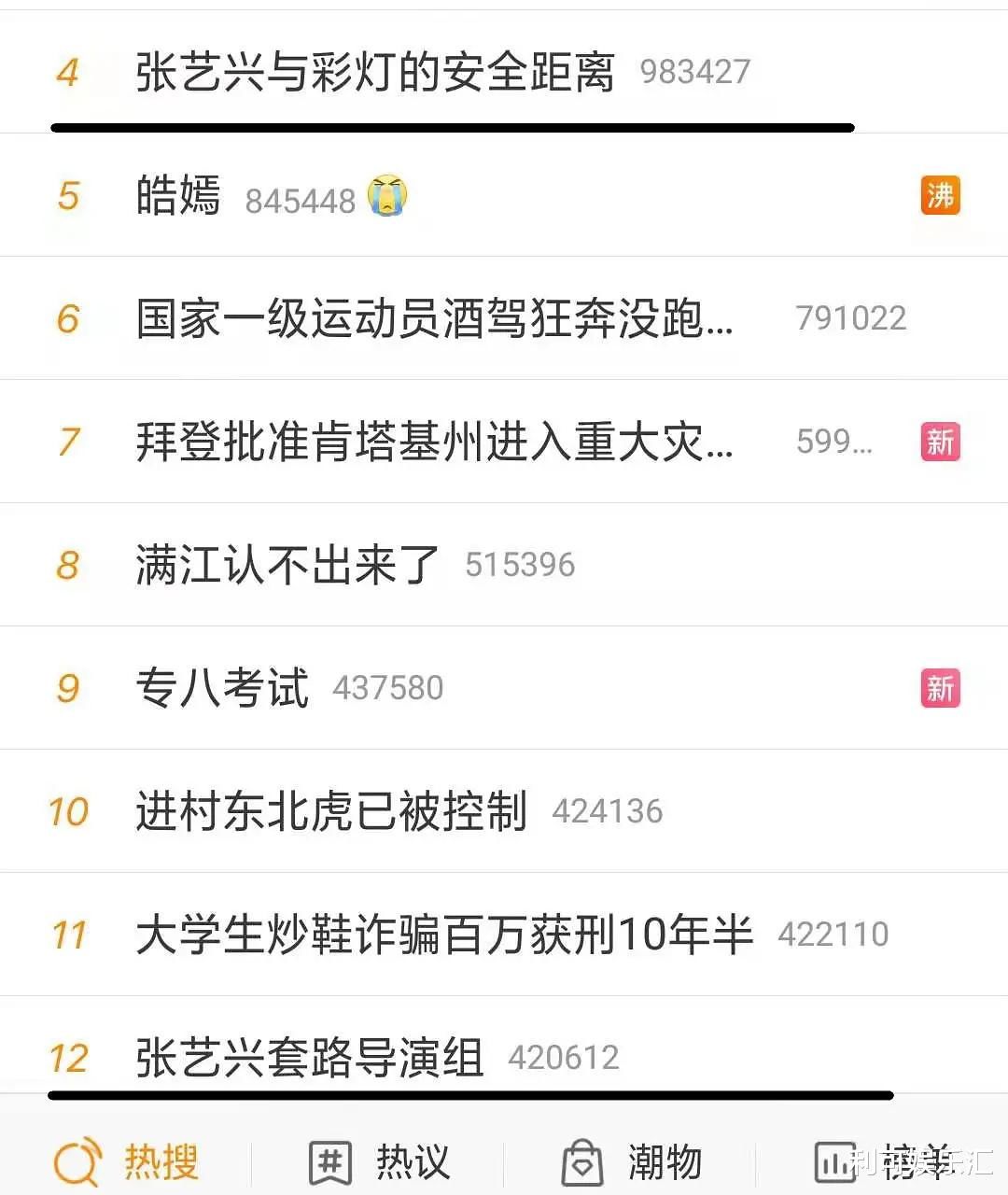This screenshot has height=1195, width=1008.
Task: Tap the 新 badge on the 拜登 topic row
Action: pyautogui.click(x=941, y=443)
